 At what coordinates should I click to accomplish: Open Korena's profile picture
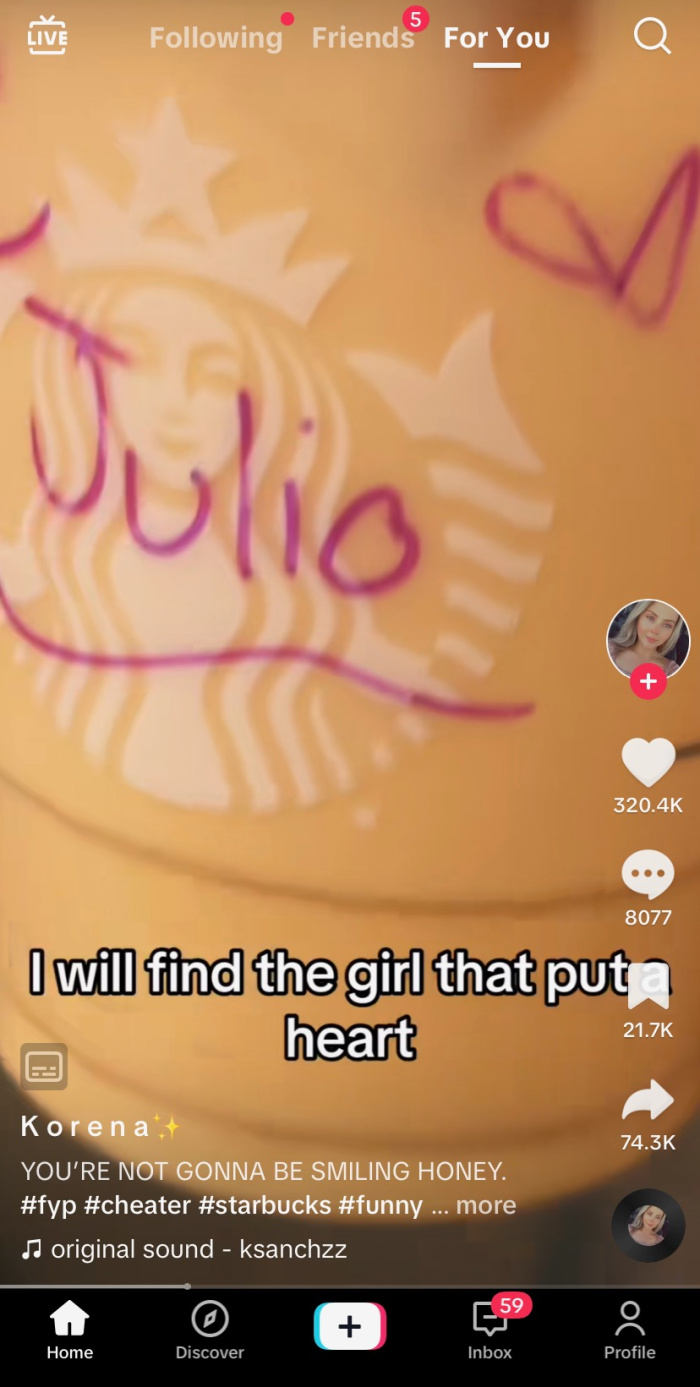648,640
